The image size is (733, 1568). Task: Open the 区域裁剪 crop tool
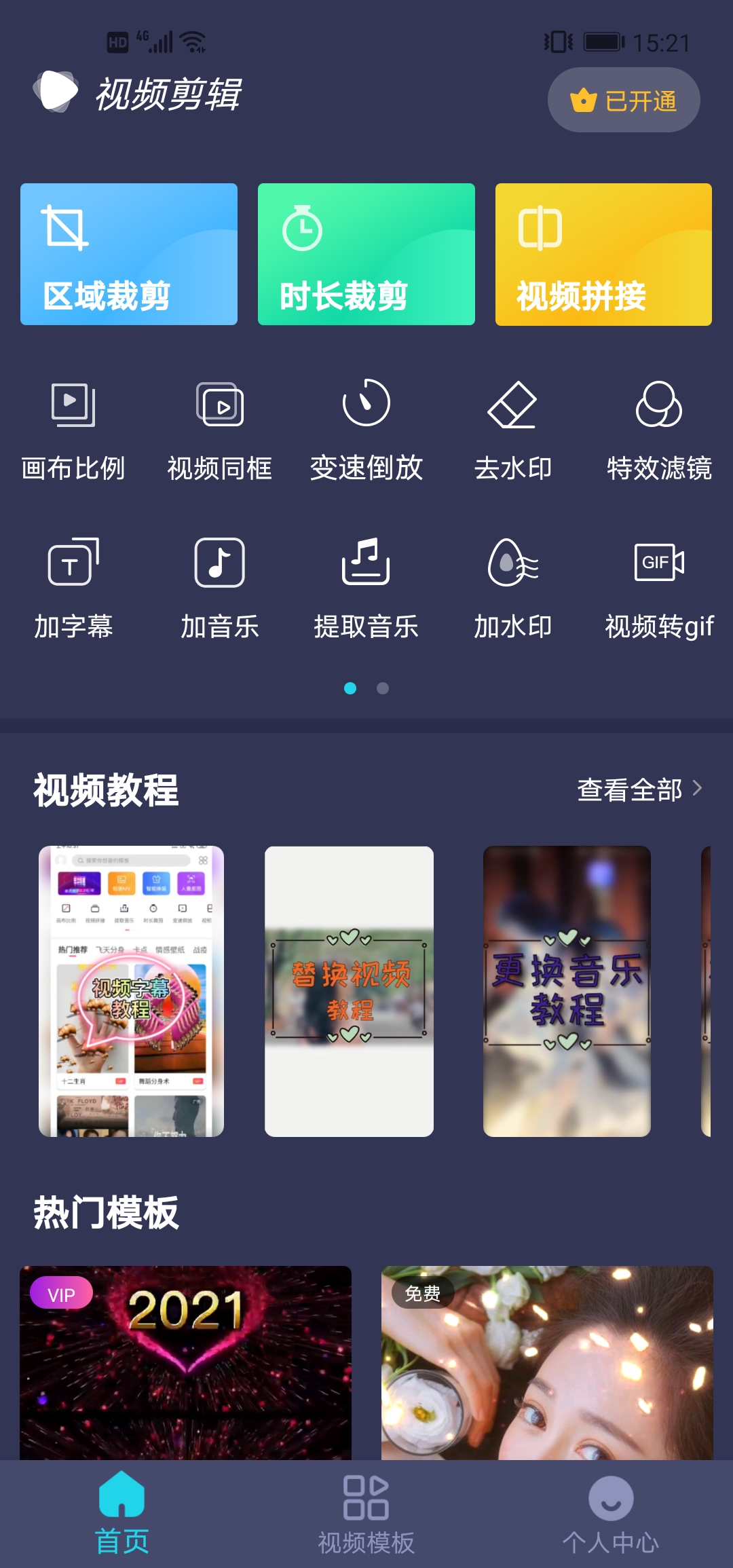tap(129, 255)
